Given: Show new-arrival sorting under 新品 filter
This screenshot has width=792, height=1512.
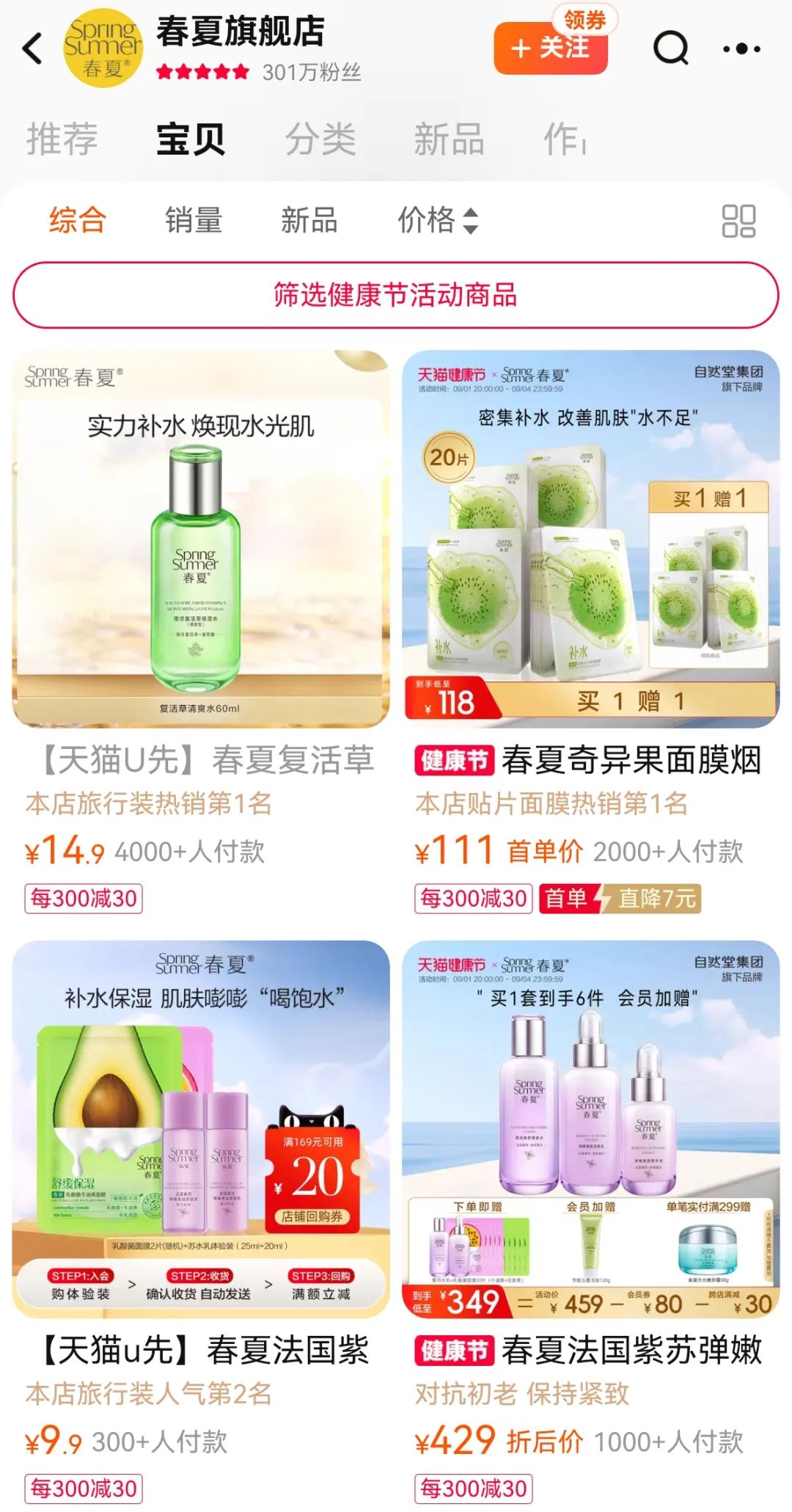Looking at the screenshot, I should coord(309,220).
